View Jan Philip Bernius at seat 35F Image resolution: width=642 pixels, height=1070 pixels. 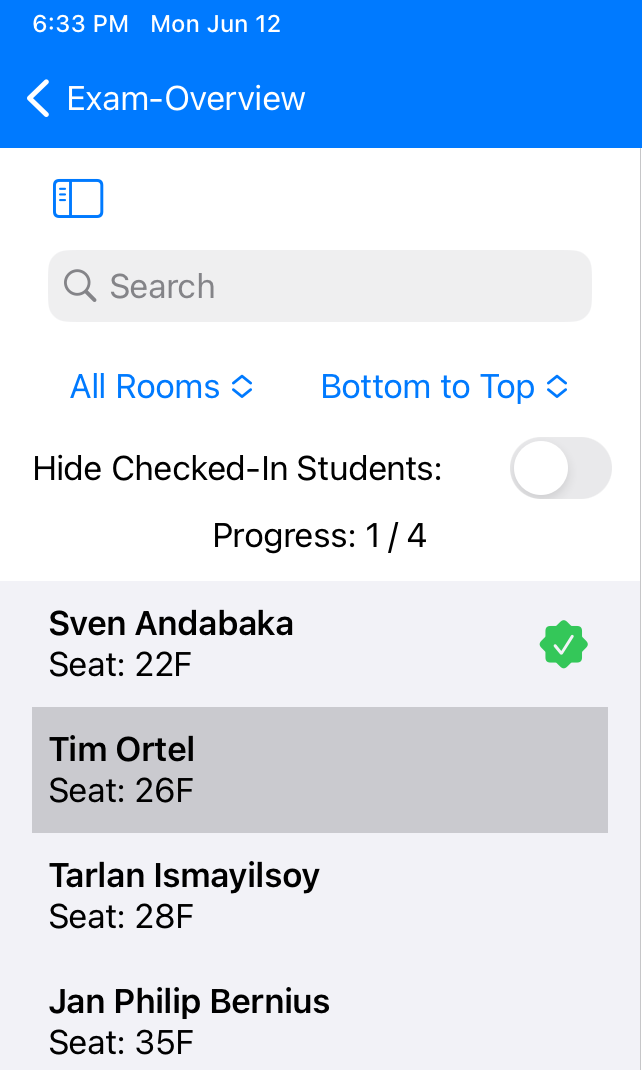[x=320, y=1021]
